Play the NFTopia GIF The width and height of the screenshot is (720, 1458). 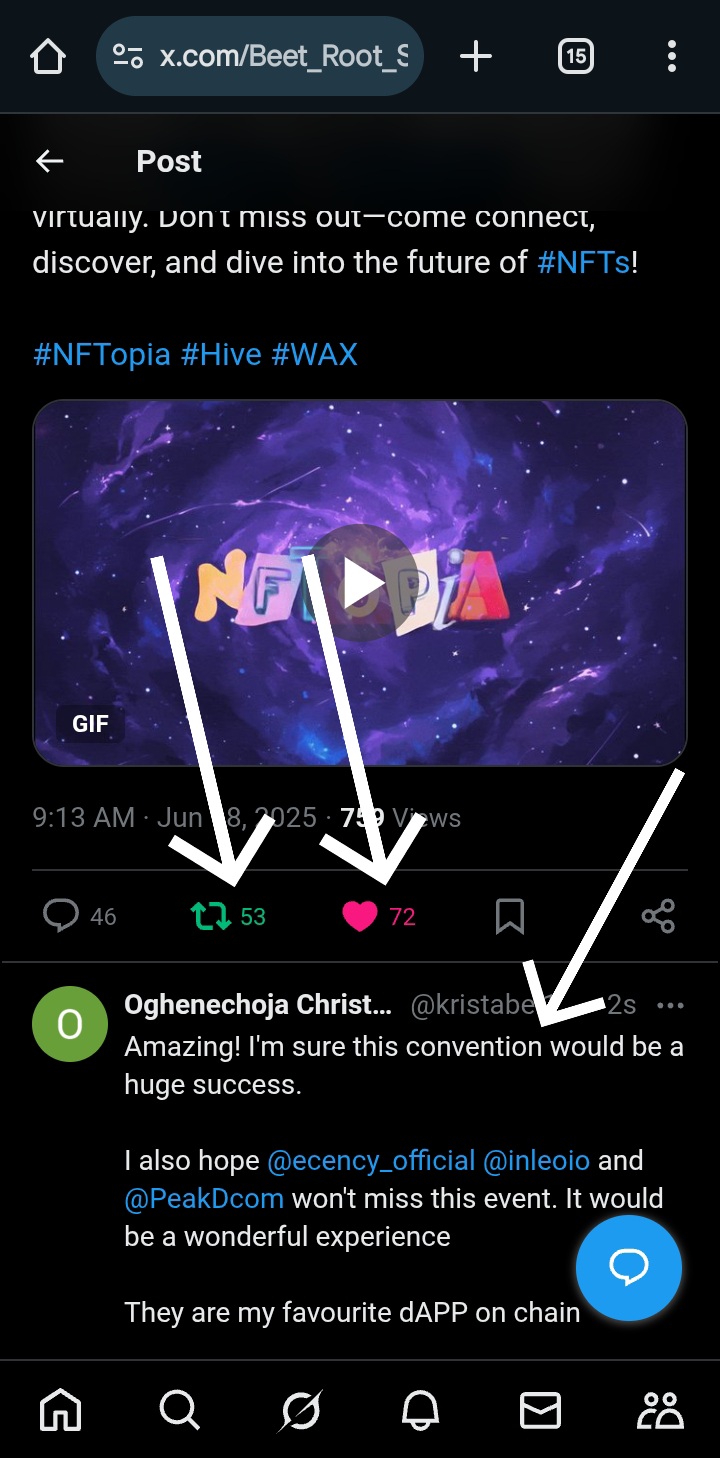point(360,583)
